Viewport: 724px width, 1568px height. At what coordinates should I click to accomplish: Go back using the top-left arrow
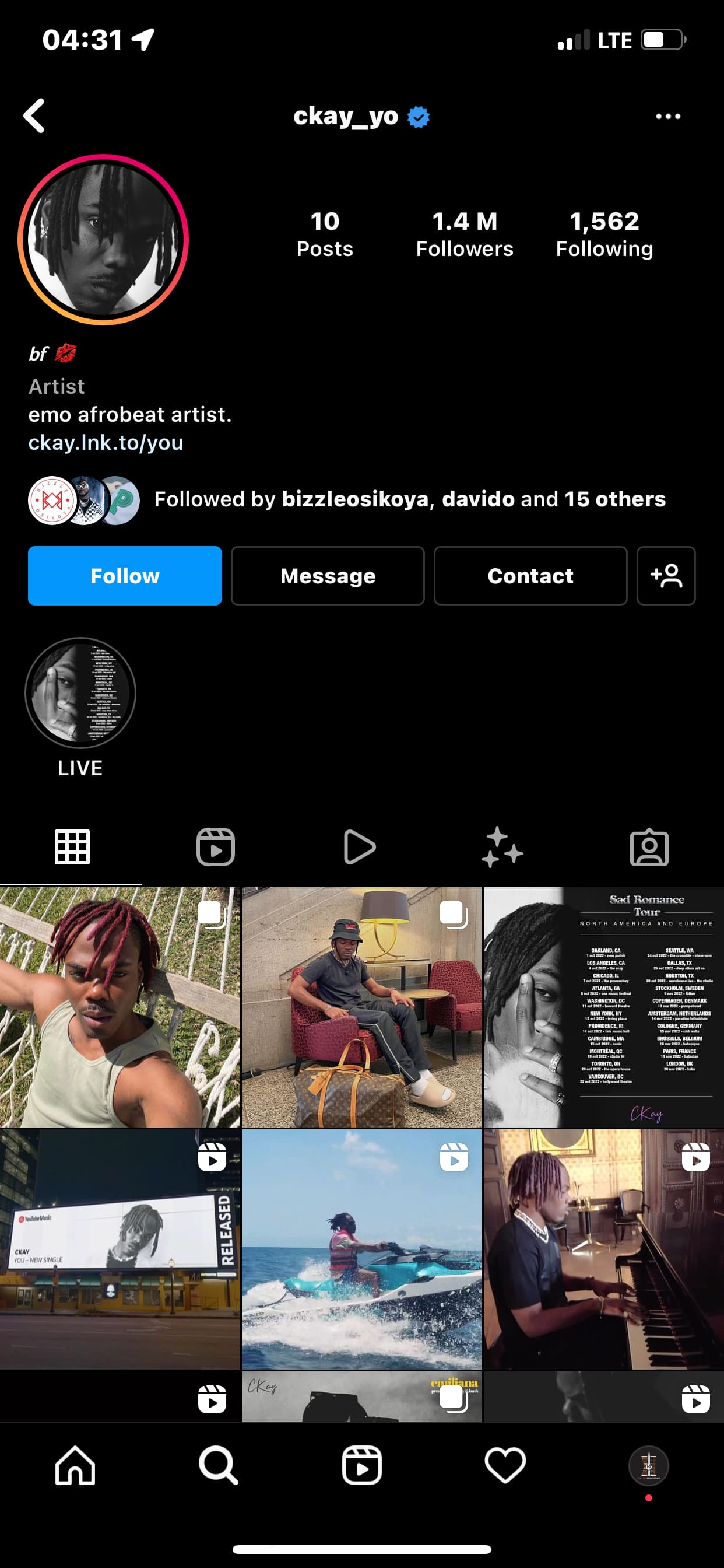tap(34, 116)
